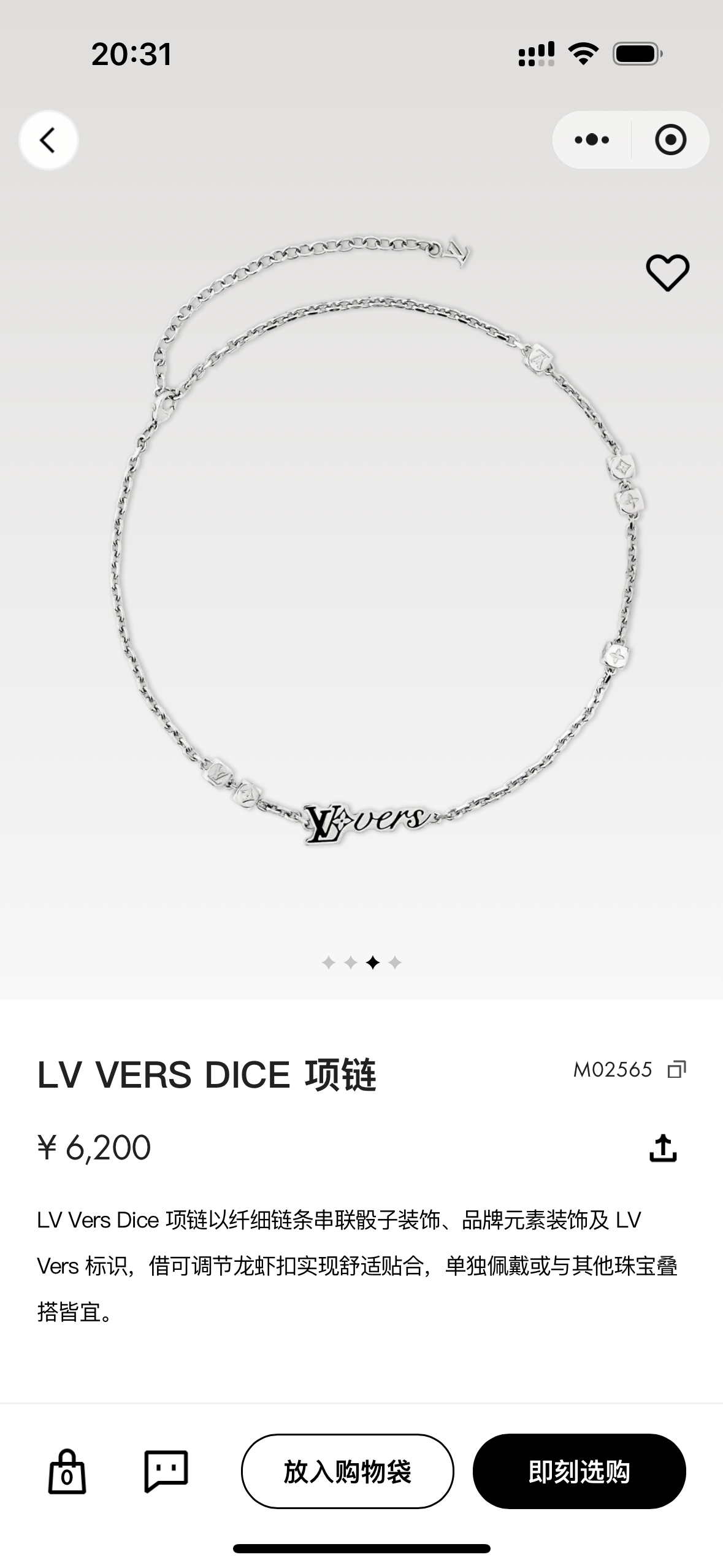
Task: Close the mini program with the circle button
Action: click(670, 140)
